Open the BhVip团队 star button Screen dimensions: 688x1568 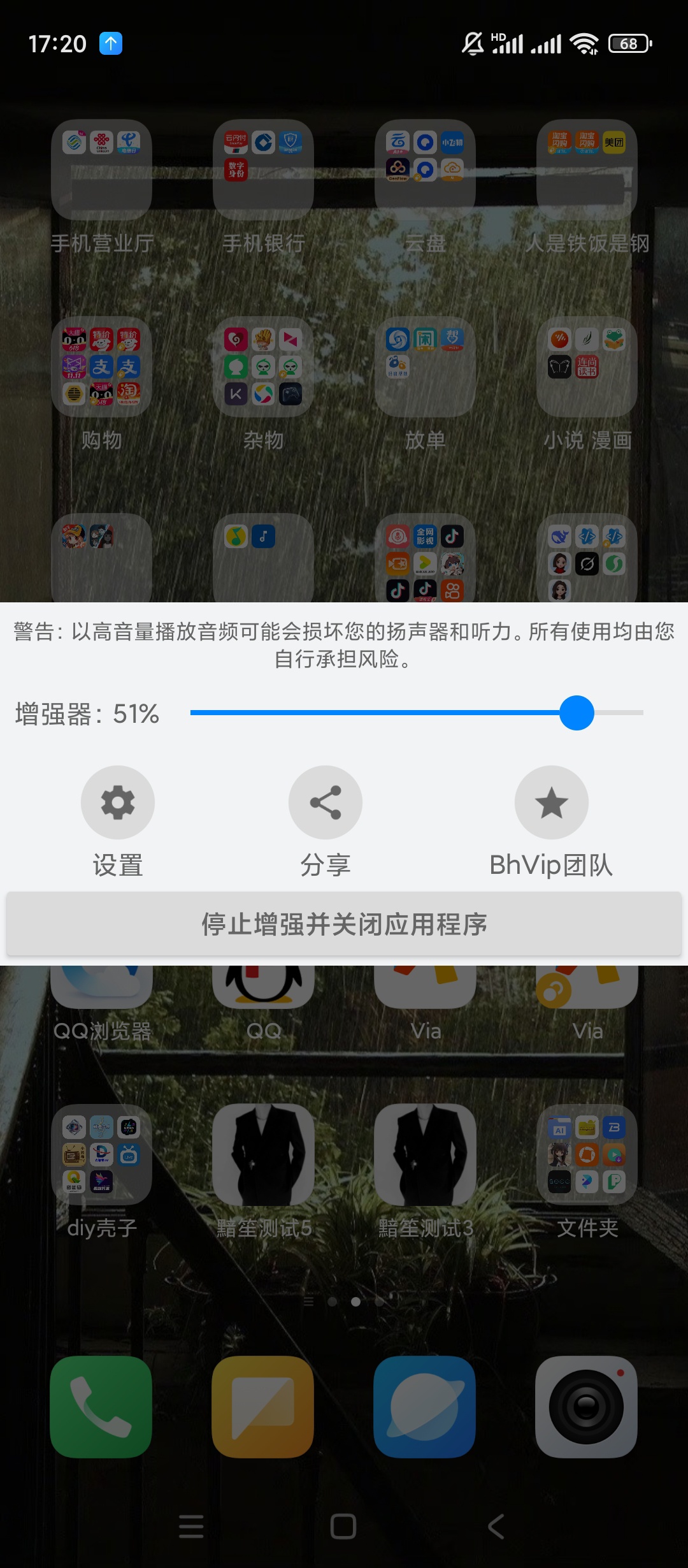pos(551,802)
